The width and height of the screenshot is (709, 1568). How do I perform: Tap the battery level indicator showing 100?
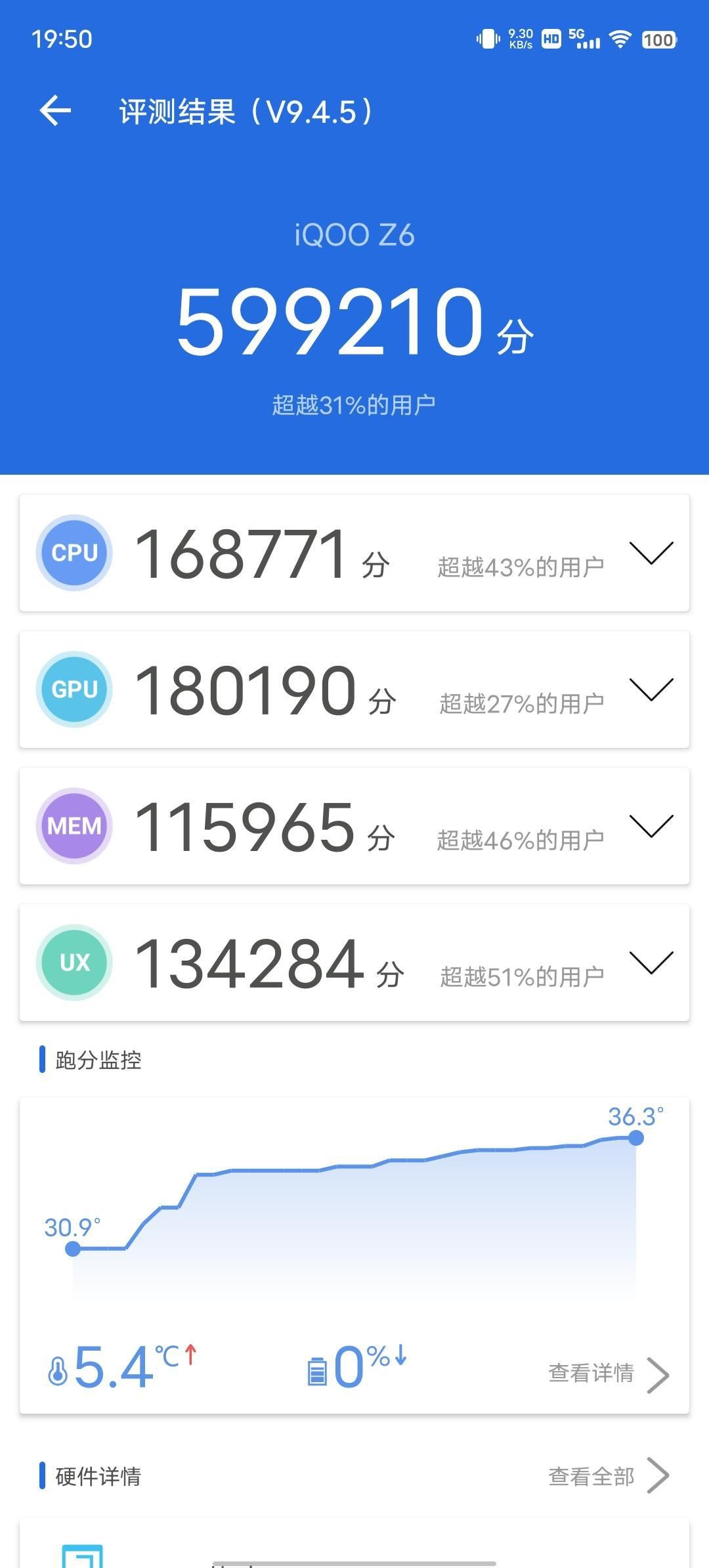658,39
